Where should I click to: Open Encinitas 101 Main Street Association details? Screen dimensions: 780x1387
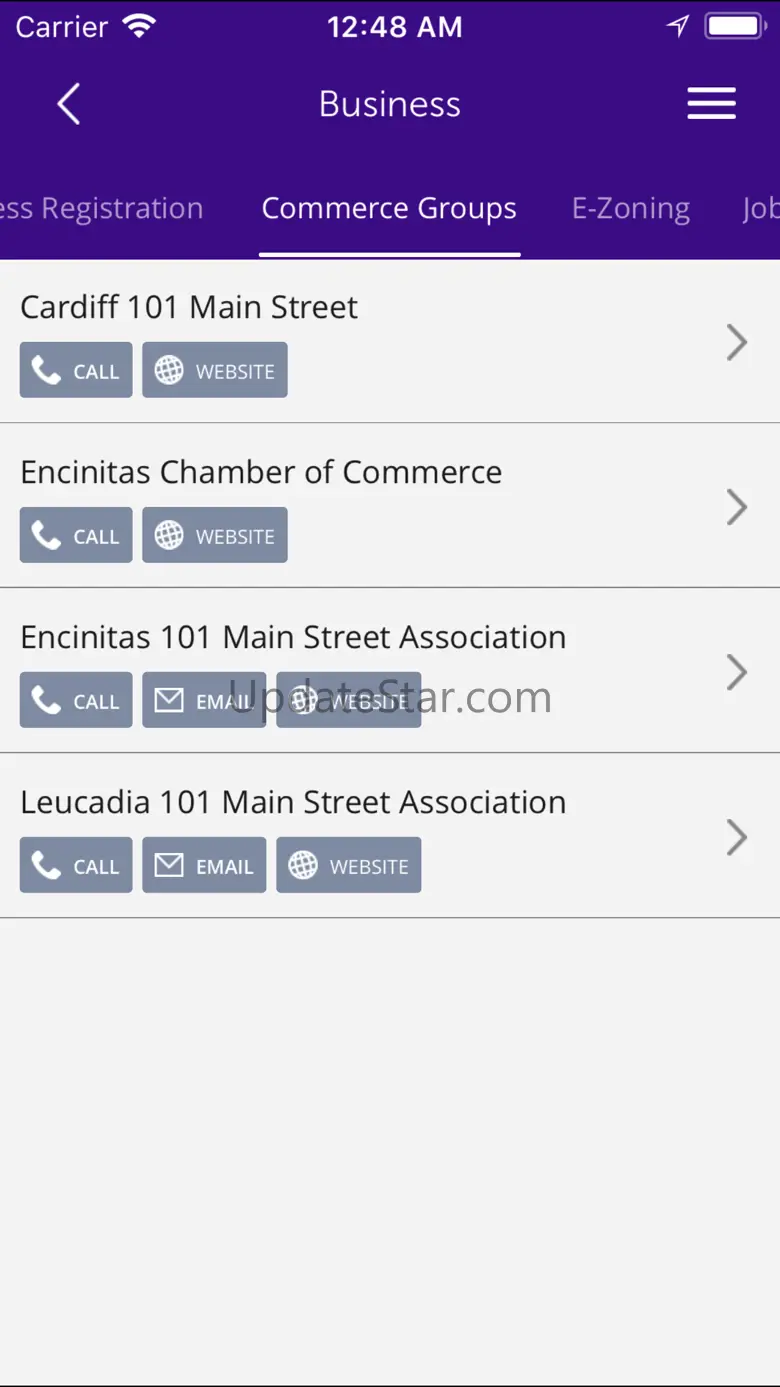tap(737, 673)
